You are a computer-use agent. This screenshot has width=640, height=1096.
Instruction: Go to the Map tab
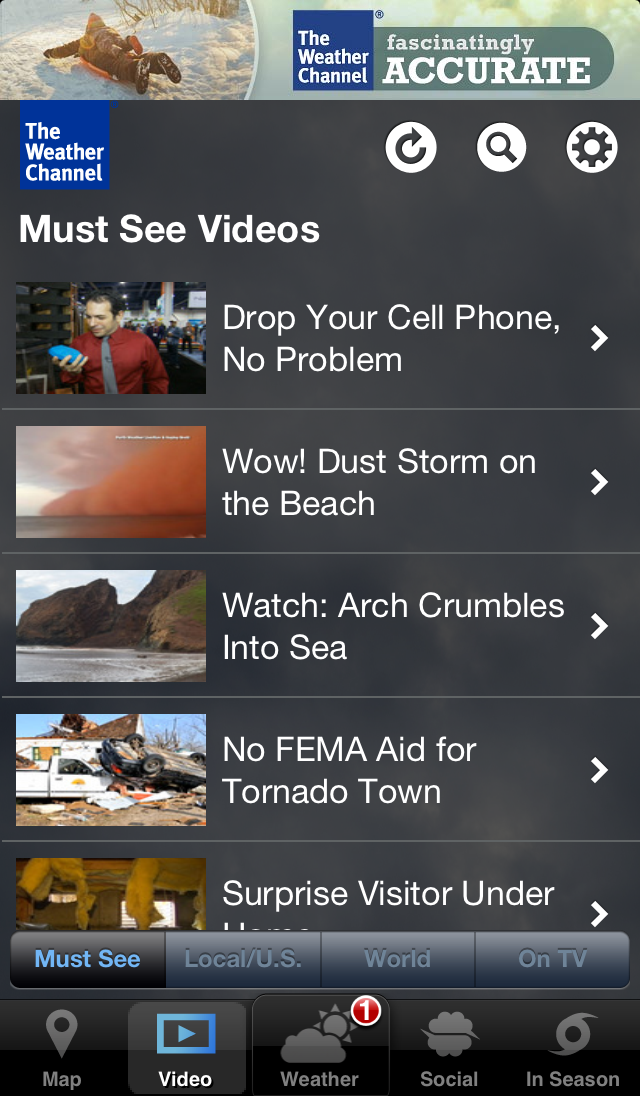[x=62, y=1048]
